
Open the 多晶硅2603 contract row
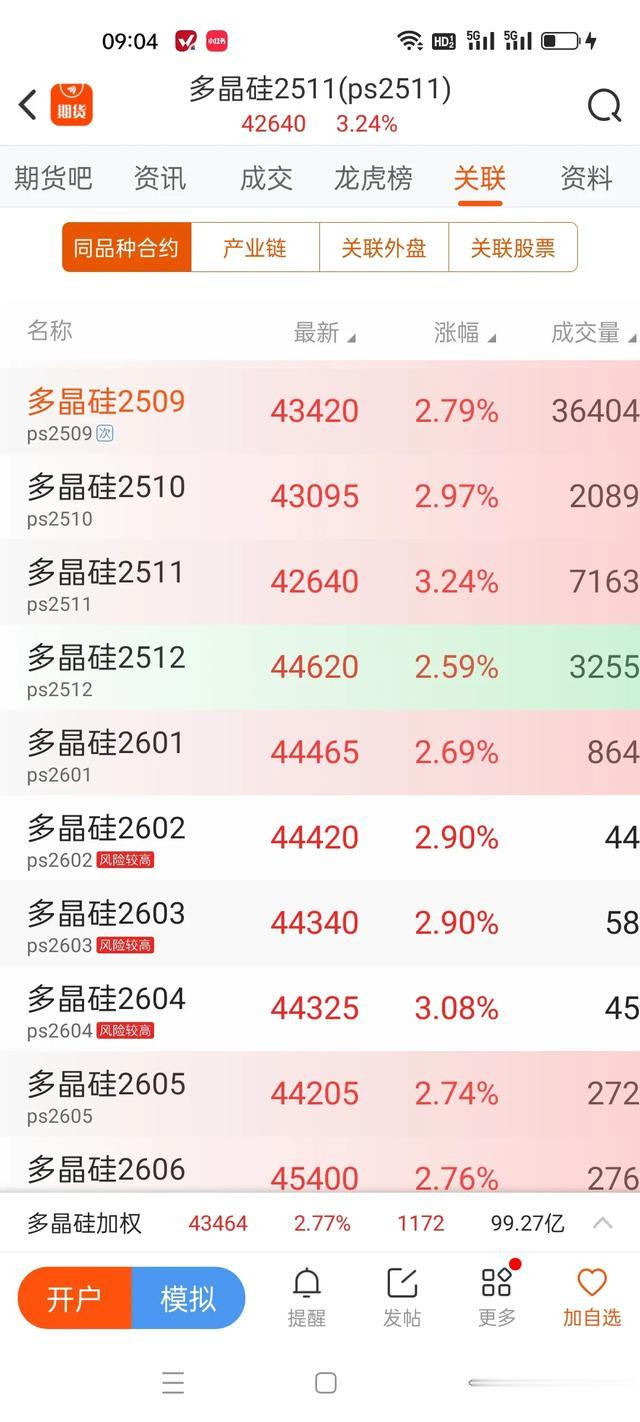[x=320, y=924]
